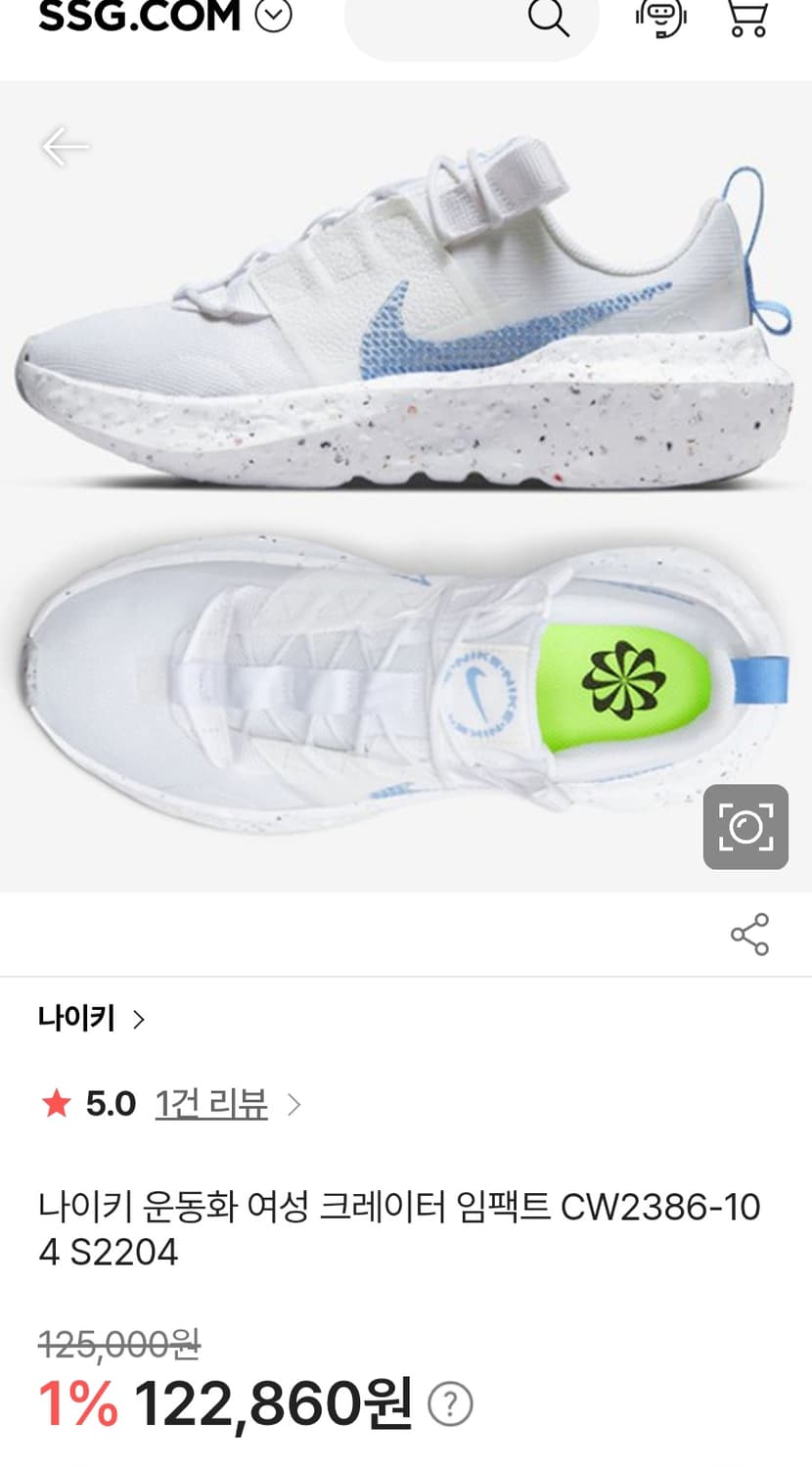Click the customer service chat icon
The height and width of the screenshot is (1468, 812).
(658, 20)
